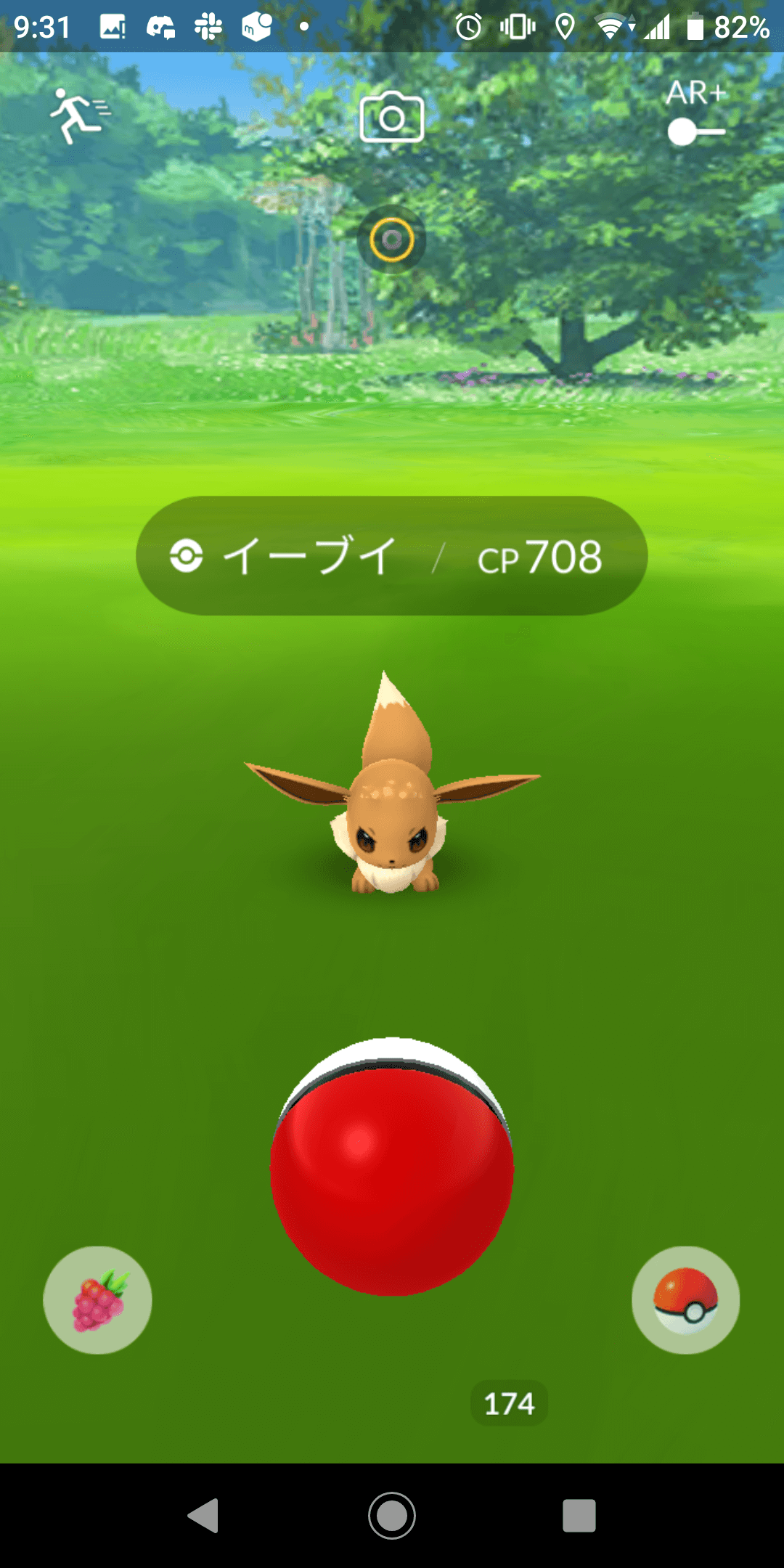This screenshot has height=1568, width=784.
Task: Tap the large red Poké Ball
Action: pyautogui.click(x=392, y=1169)
